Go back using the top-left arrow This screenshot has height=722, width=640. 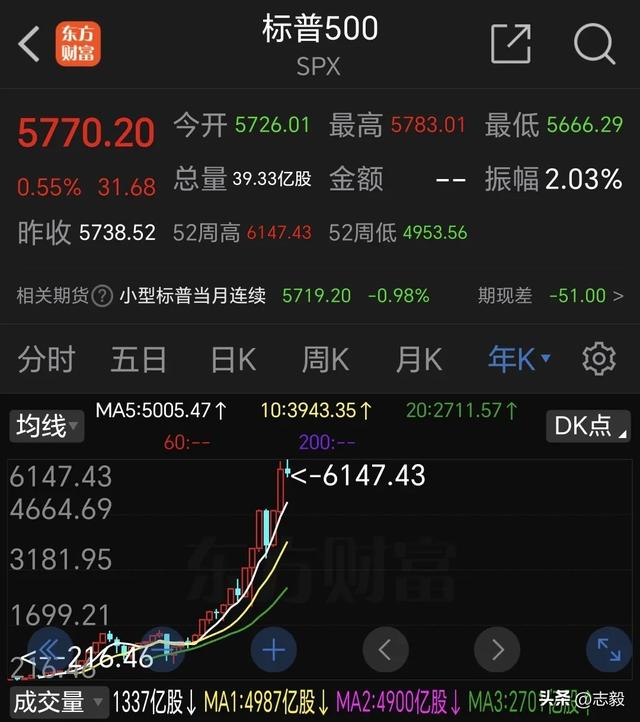pos(30,44)
